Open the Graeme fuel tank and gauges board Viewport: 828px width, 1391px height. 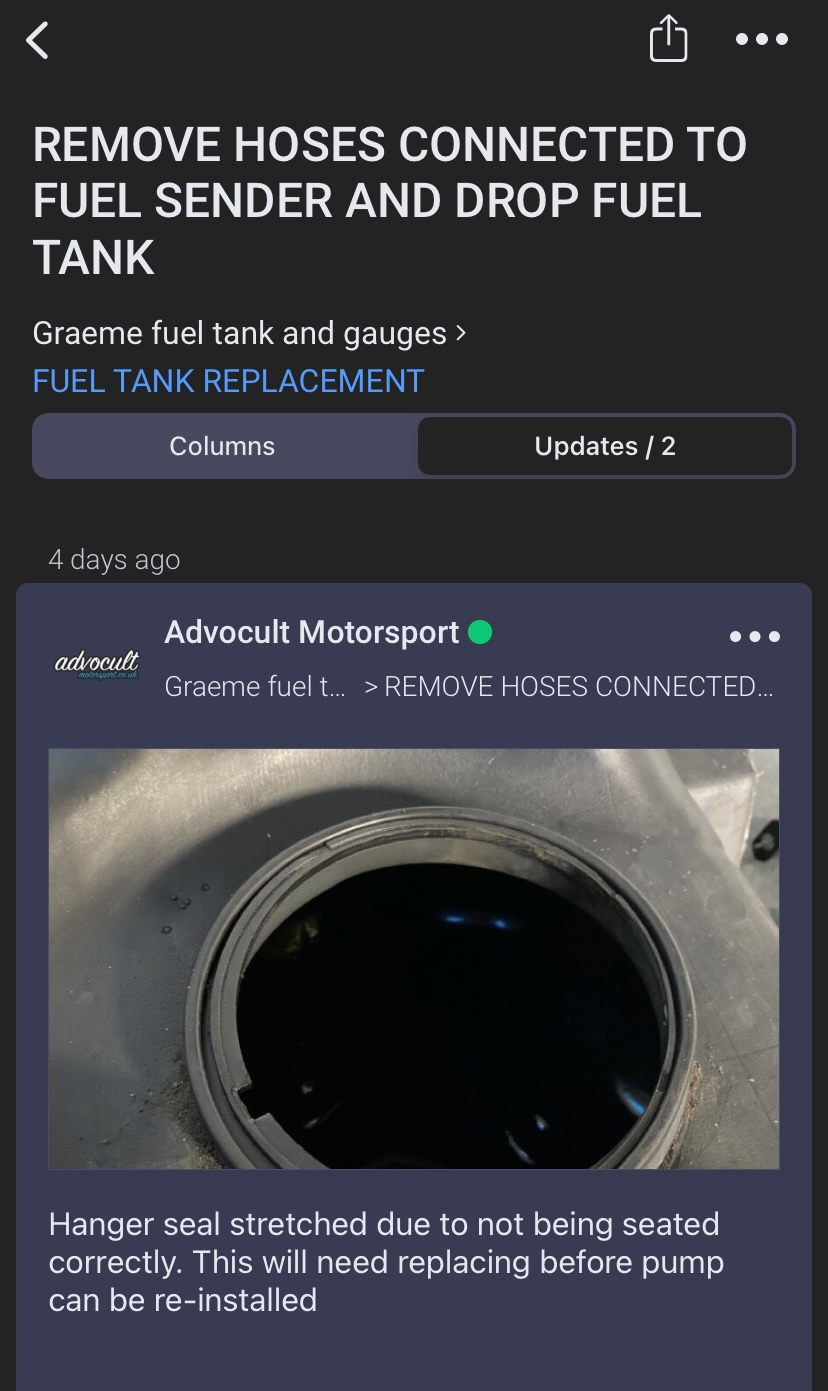249,333
